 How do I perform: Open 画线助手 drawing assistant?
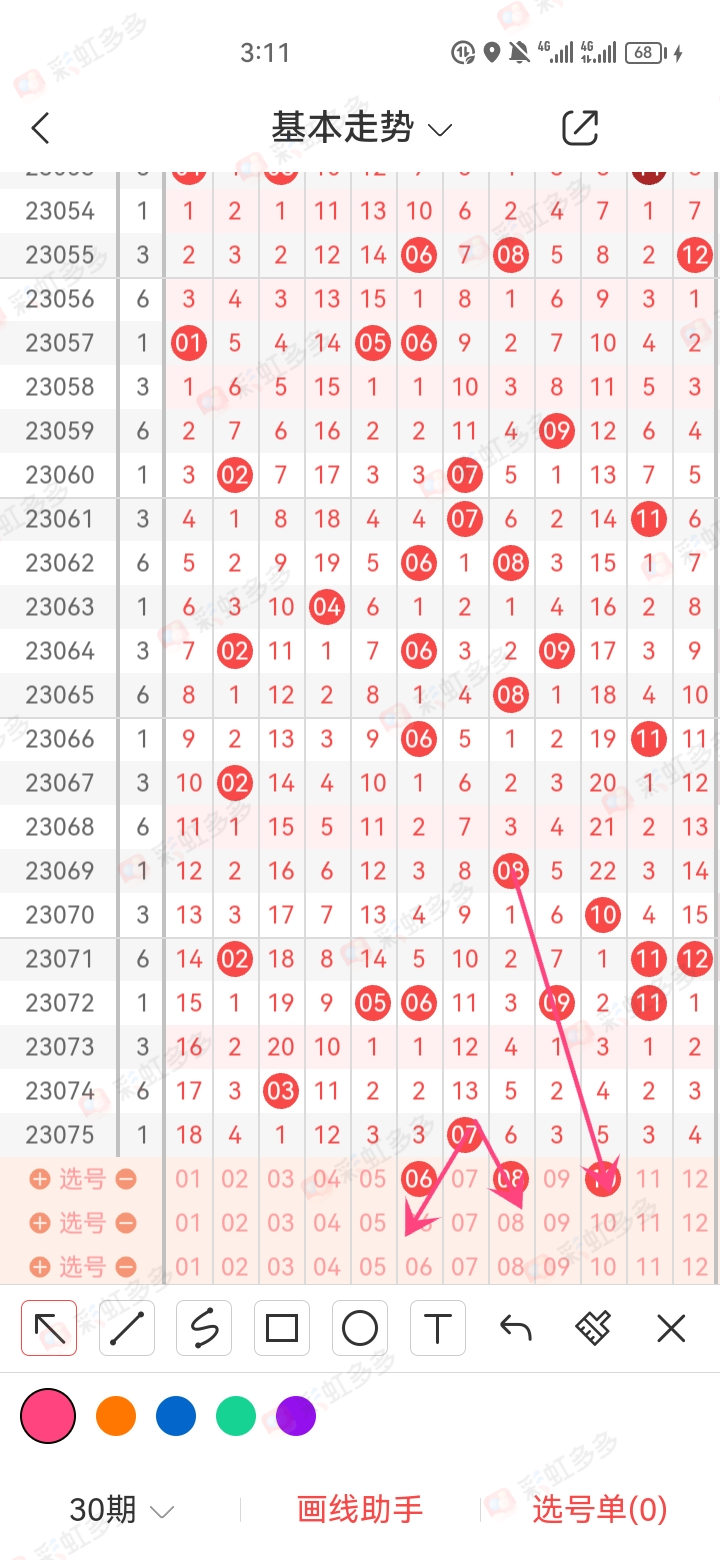click(360, 1509)
